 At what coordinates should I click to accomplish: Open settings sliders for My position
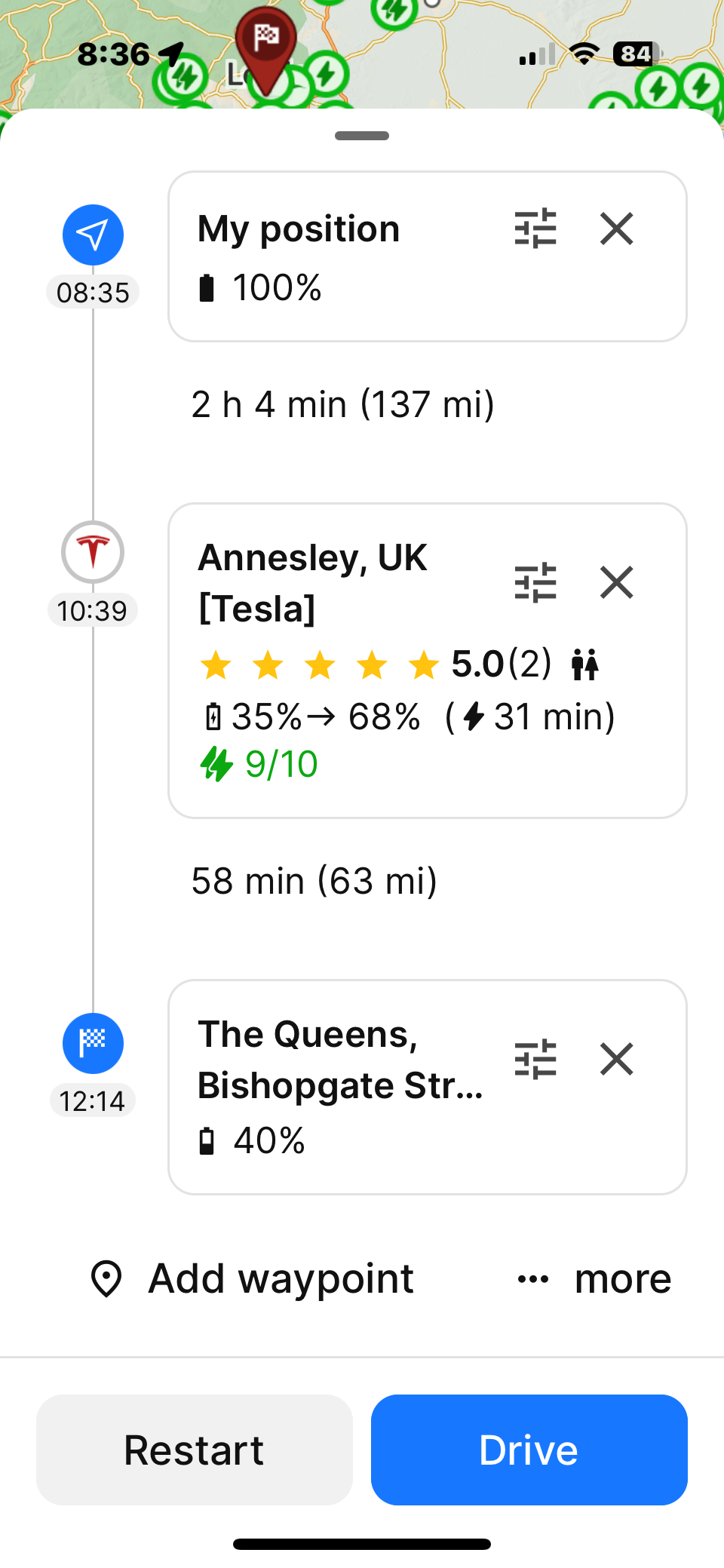tap(535, 229)
